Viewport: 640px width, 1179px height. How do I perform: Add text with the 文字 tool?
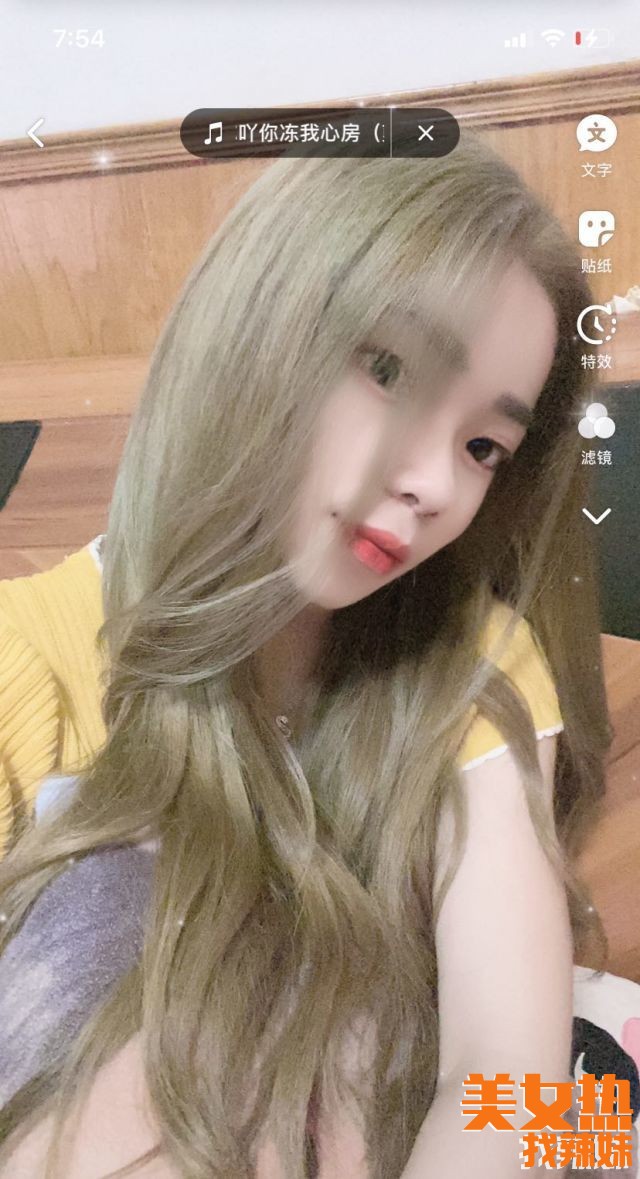[x=596, y=145]
